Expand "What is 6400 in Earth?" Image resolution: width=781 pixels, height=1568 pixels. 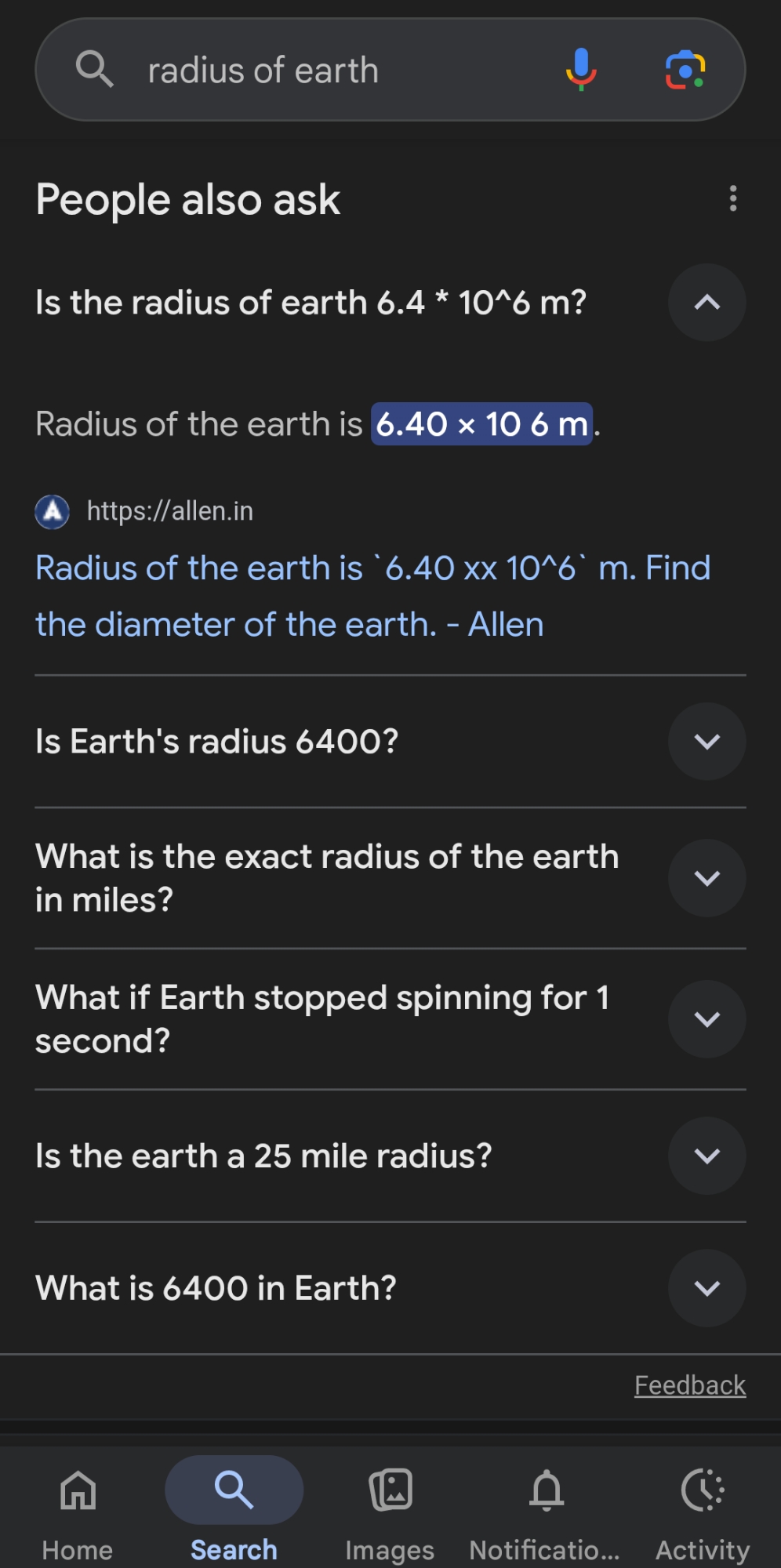point(707,1288)
